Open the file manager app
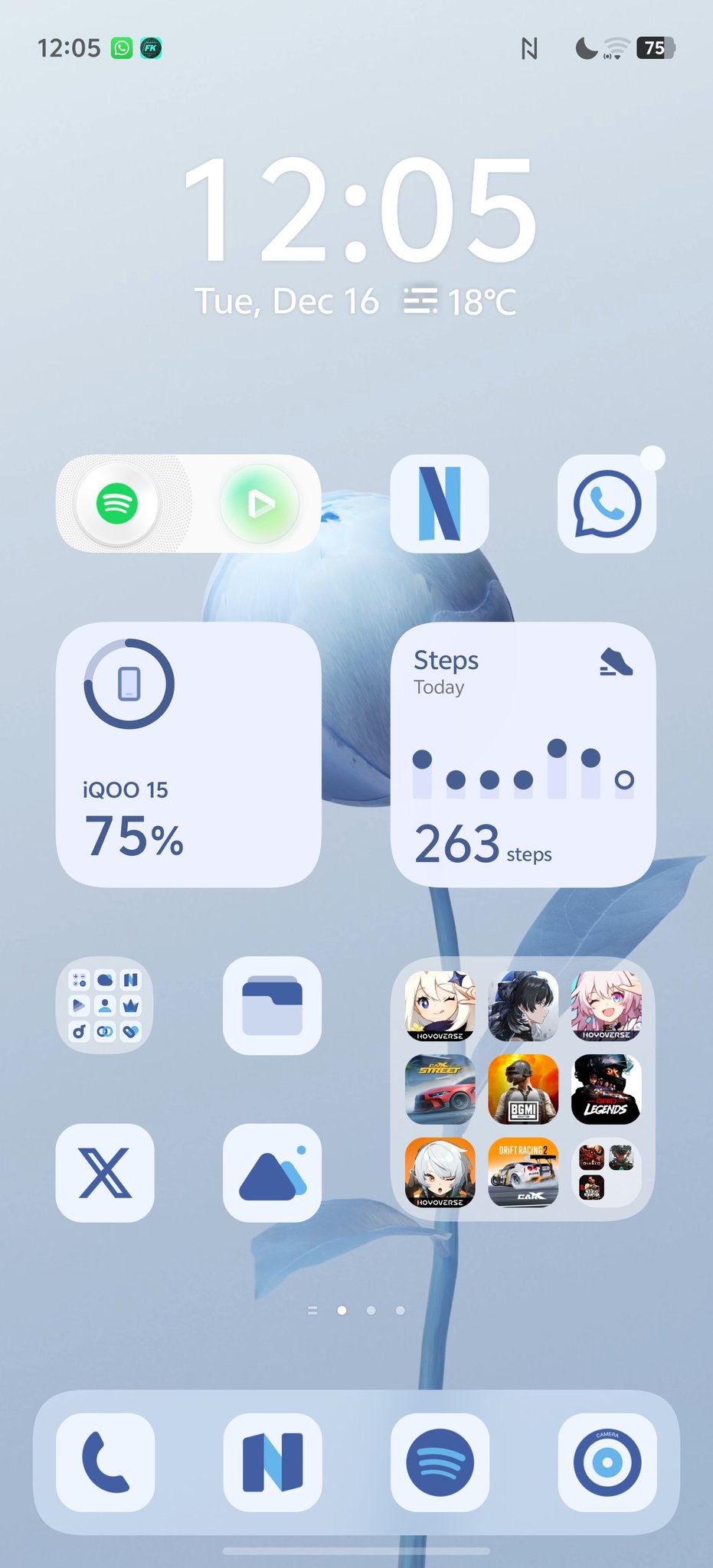 coord(272,1005)
